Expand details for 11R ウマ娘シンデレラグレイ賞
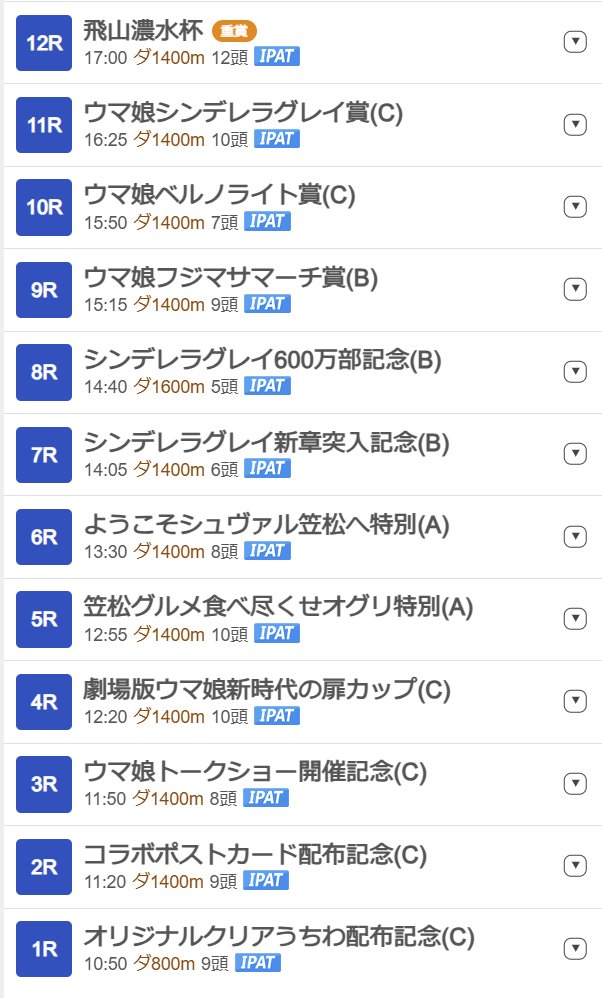Viewport: 602px width, 998px height. [574, 124]
